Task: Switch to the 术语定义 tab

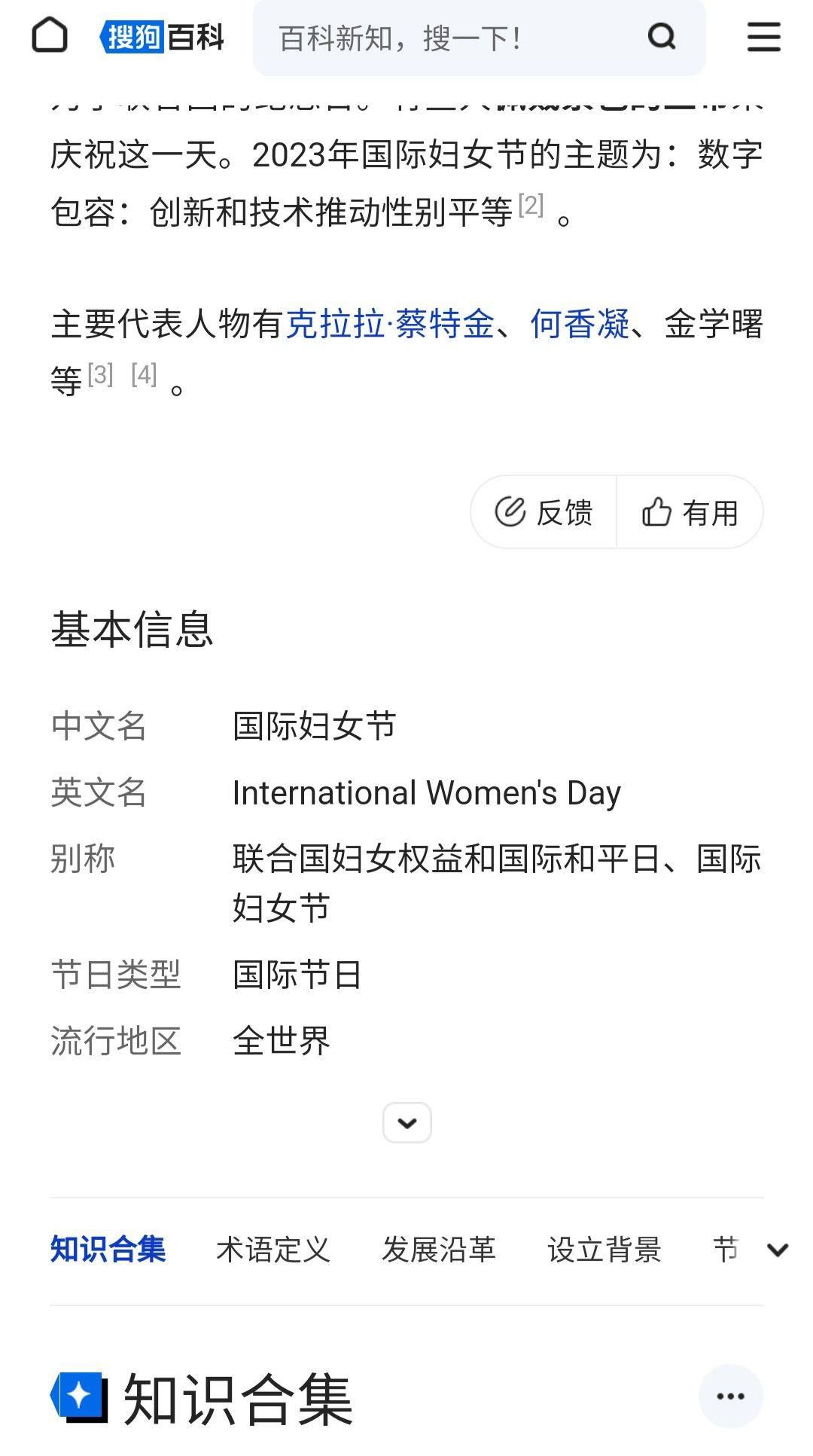Action: (x=273, y=1249)
